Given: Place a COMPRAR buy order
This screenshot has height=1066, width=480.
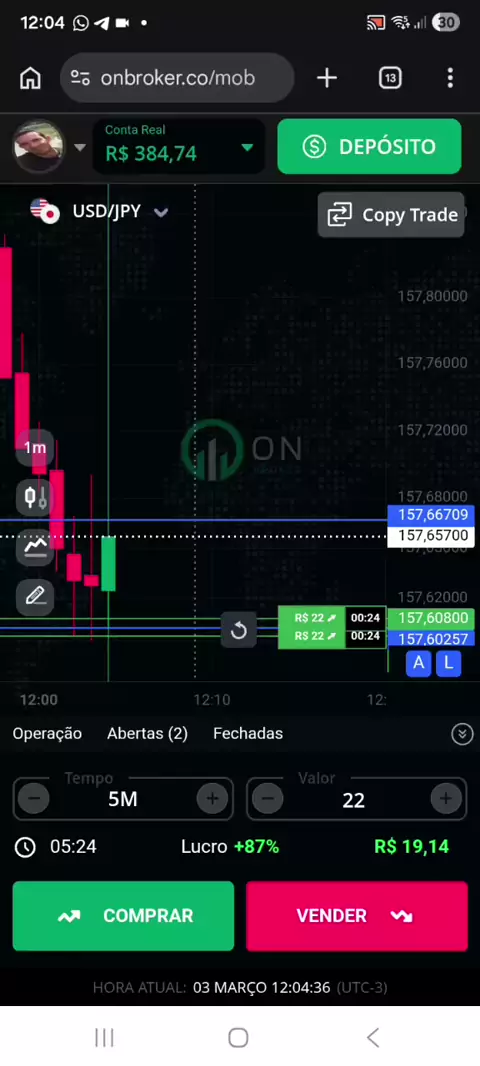Looking at the screenshot, I should 123,916.
